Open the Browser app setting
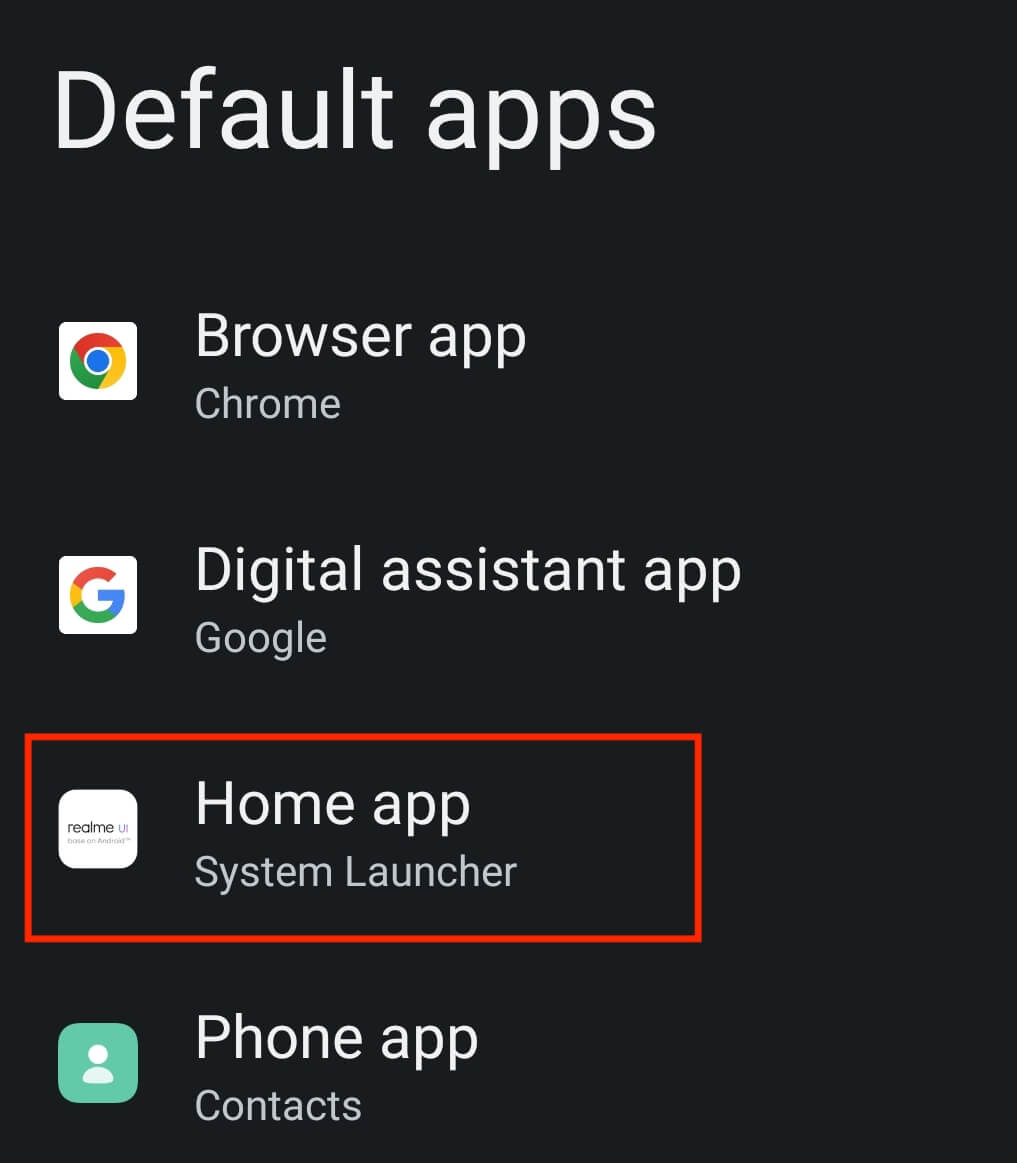The height and width of the screenshot is (1163, 1017). pyautogui.click(x=360, y=363)
